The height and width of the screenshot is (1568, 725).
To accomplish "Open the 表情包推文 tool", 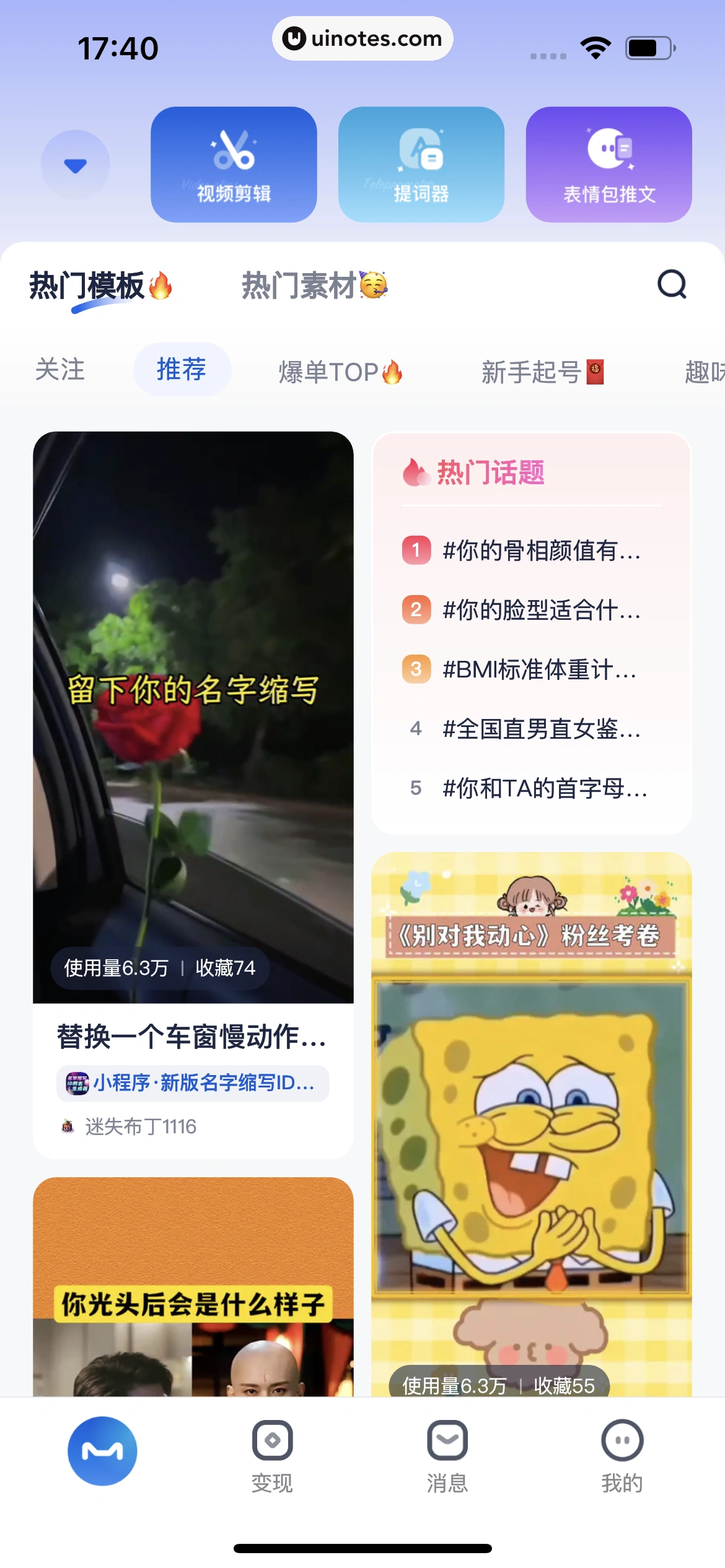I will (x=608, y=164).
